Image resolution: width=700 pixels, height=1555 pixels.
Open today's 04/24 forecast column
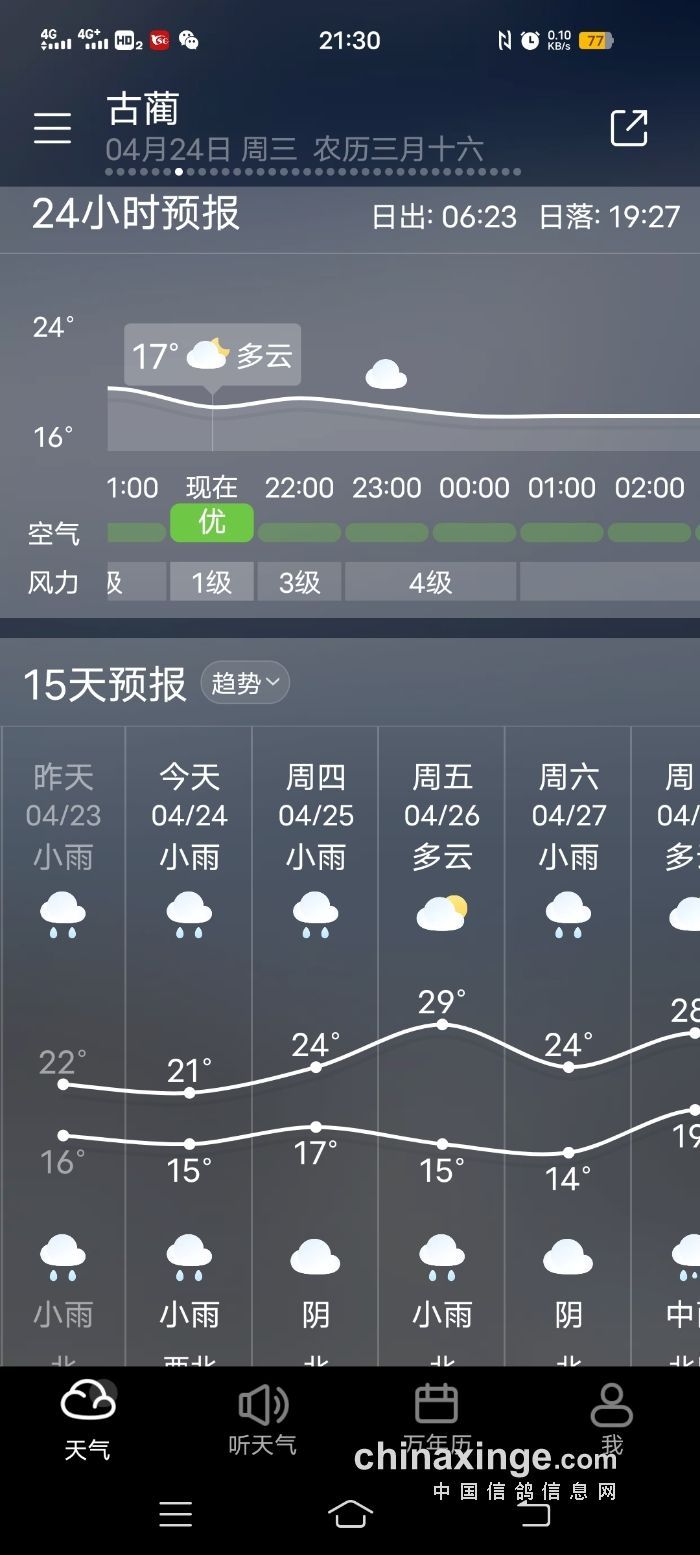point(189,1040)
